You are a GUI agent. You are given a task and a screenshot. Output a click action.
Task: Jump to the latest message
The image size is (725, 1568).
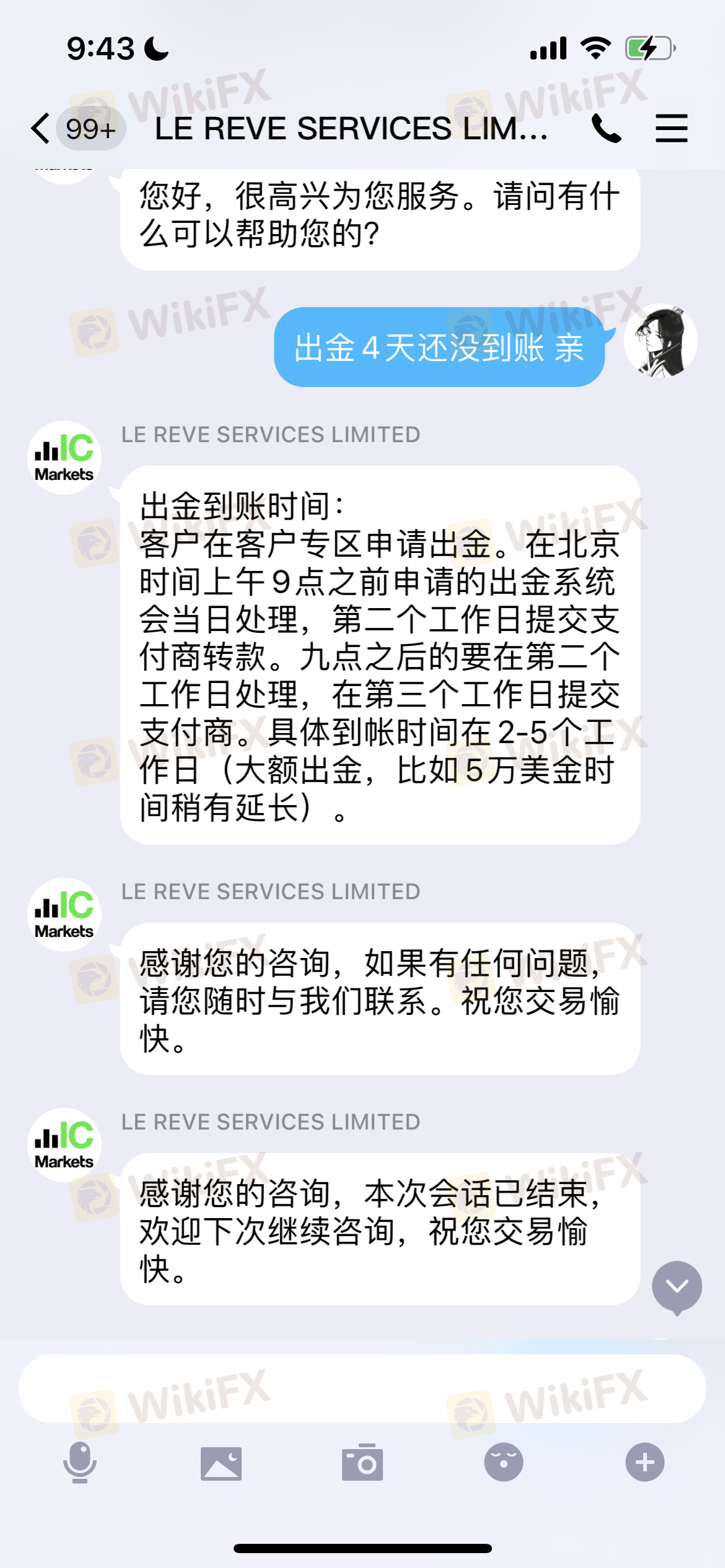(x=677, y=1287)
